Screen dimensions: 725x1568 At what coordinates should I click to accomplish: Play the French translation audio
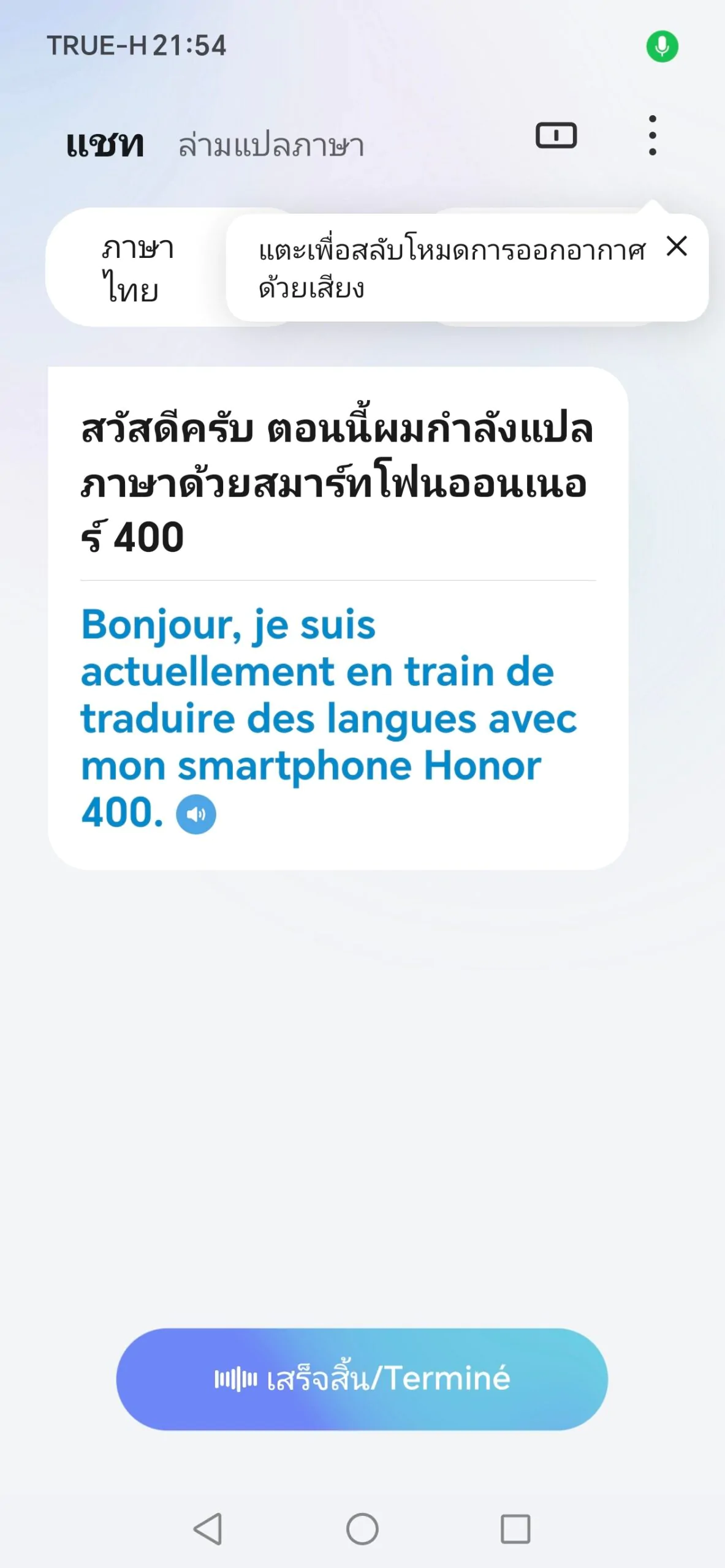click(196, 814)
